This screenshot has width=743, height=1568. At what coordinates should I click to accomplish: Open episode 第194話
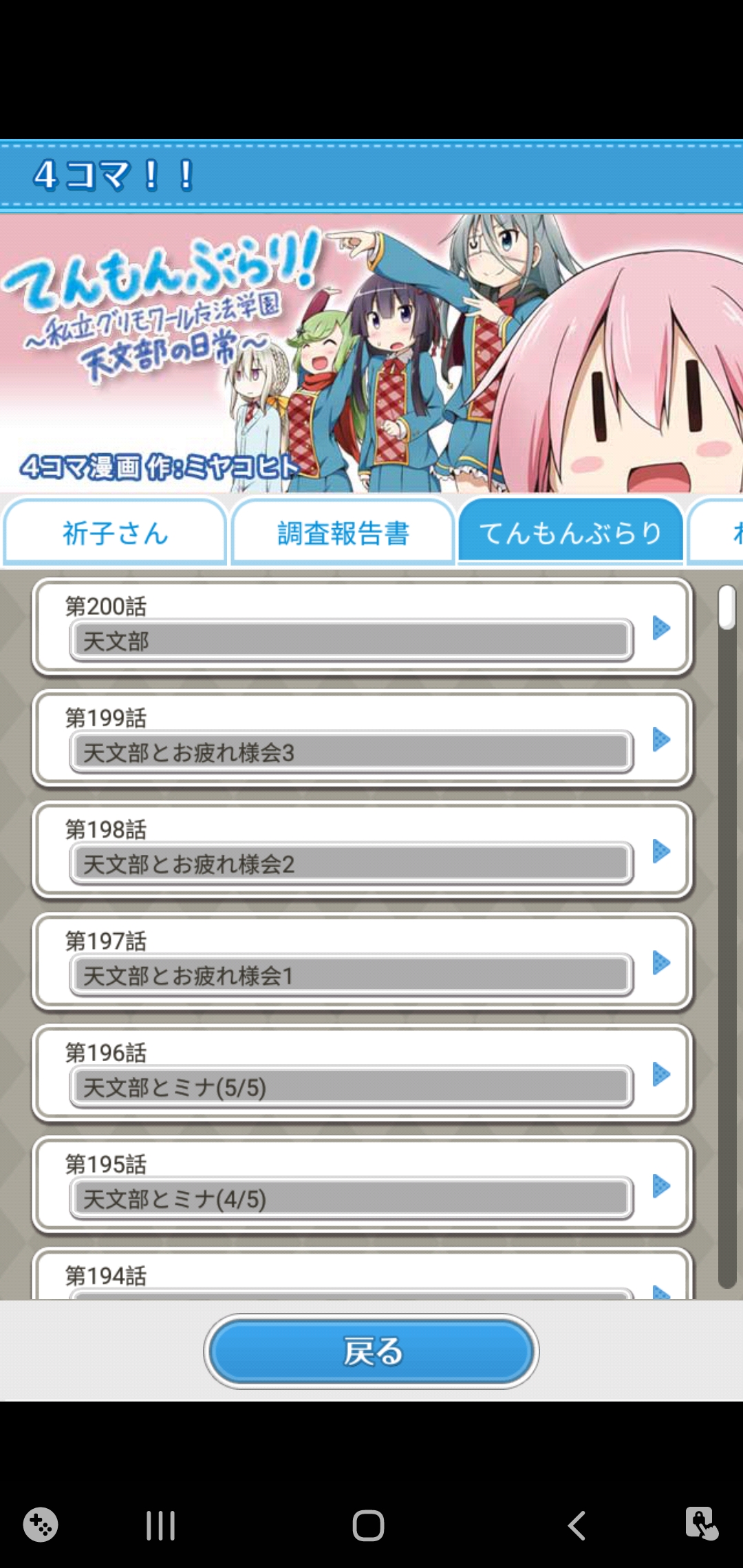(x=362, y=1274)
